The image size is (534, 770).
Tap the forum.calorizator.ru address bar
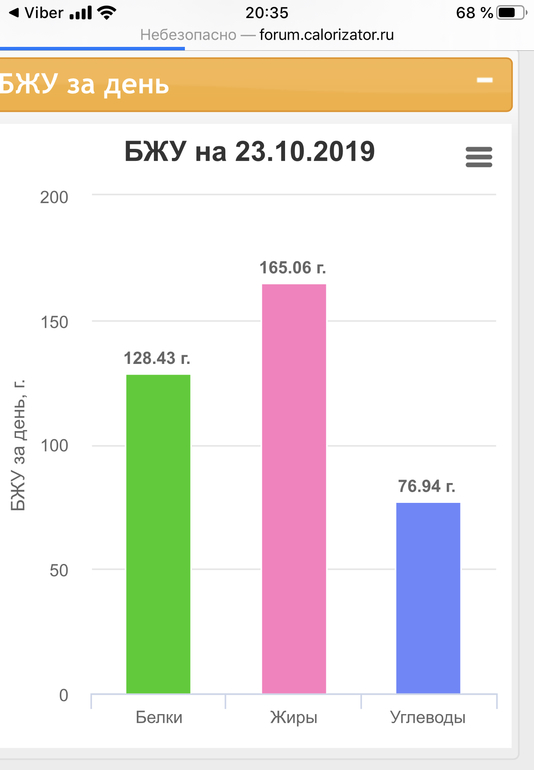267,35
